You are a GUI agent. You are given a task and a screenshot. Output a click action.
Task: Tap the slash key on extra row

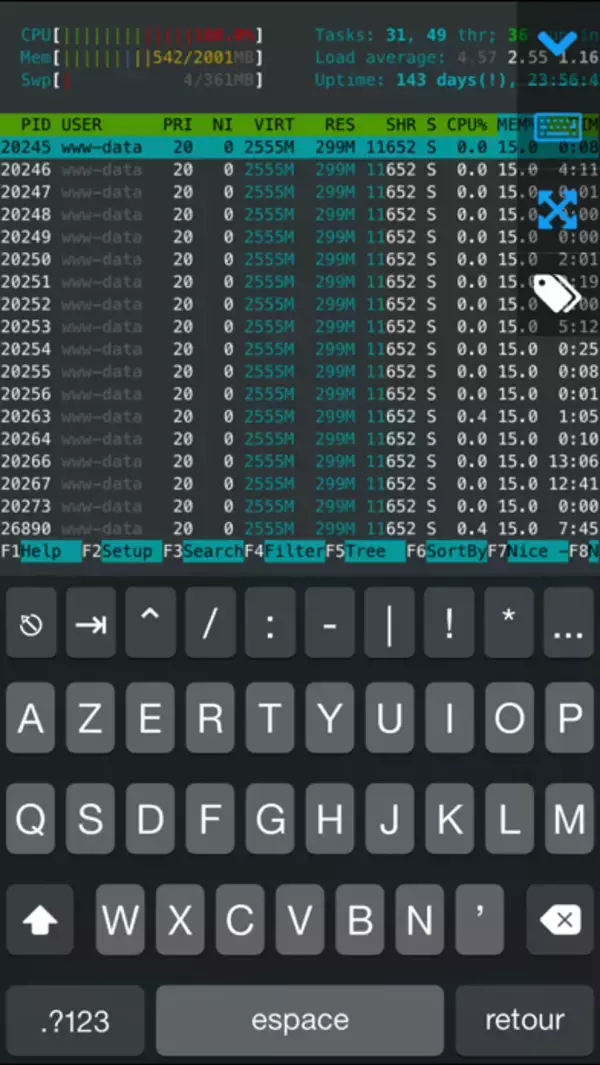tap(210, 623)
